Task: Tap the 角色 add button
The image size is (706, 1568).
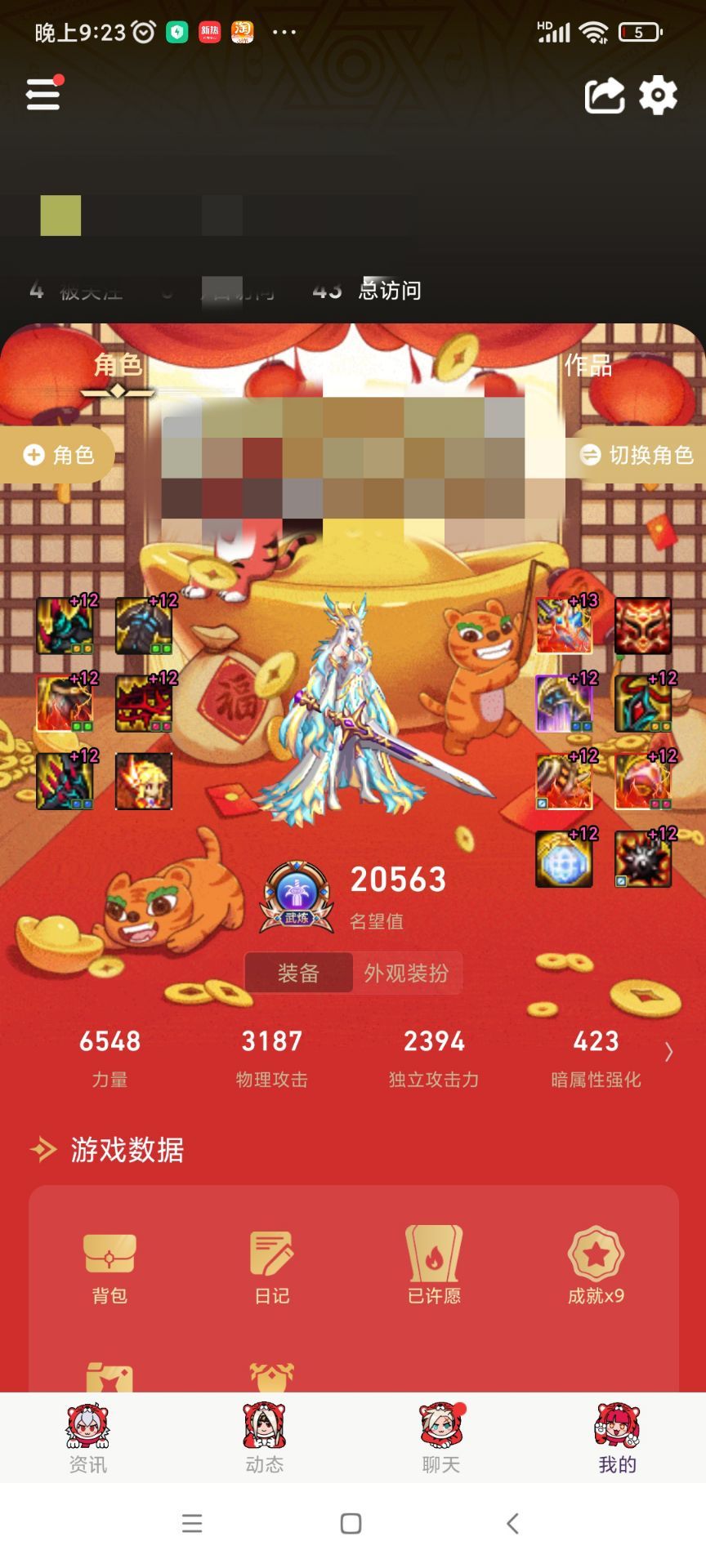Action: point(57,455)
